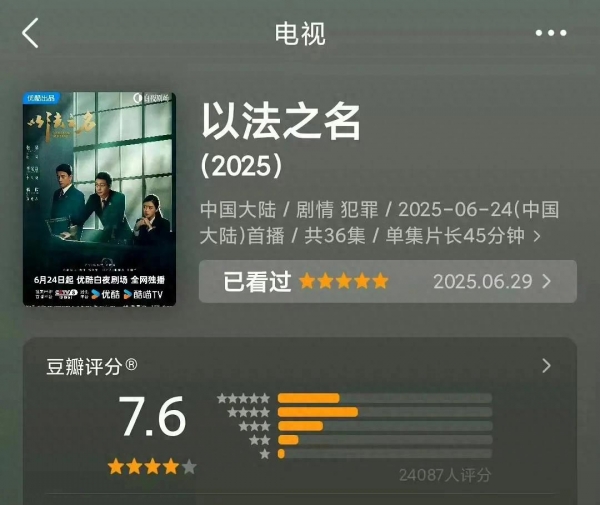Viewport: 600px width, 505px height.
Task: Open the 豆瓣评分 rating details chevron
Action: click(546, 366)
